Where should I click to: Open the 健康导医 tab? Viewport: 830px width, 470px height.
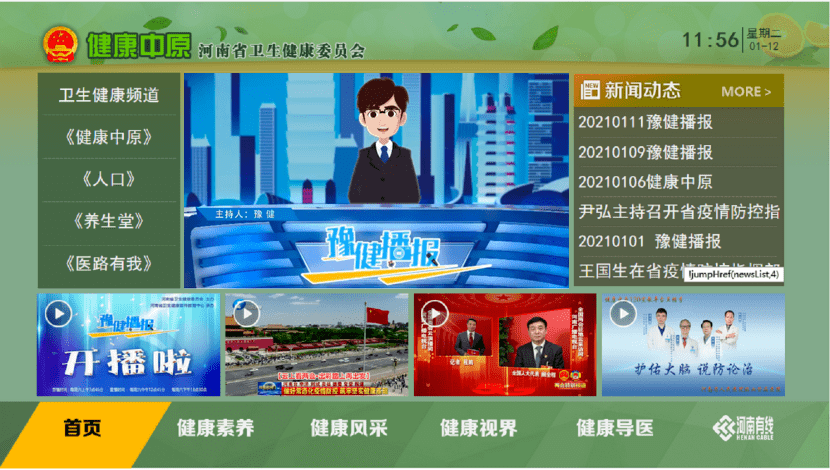coord(614,429)
